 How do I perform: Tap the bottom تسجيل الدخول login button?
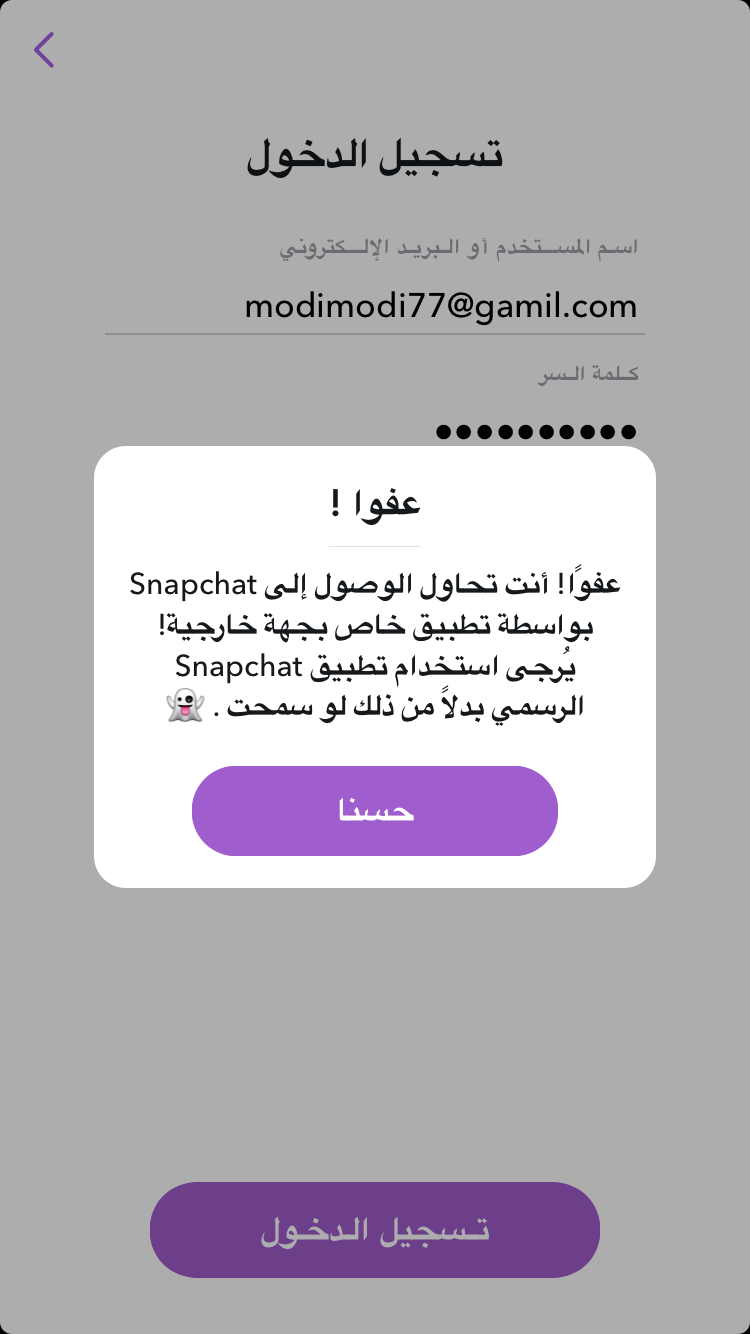click(x=375, y=1230)
